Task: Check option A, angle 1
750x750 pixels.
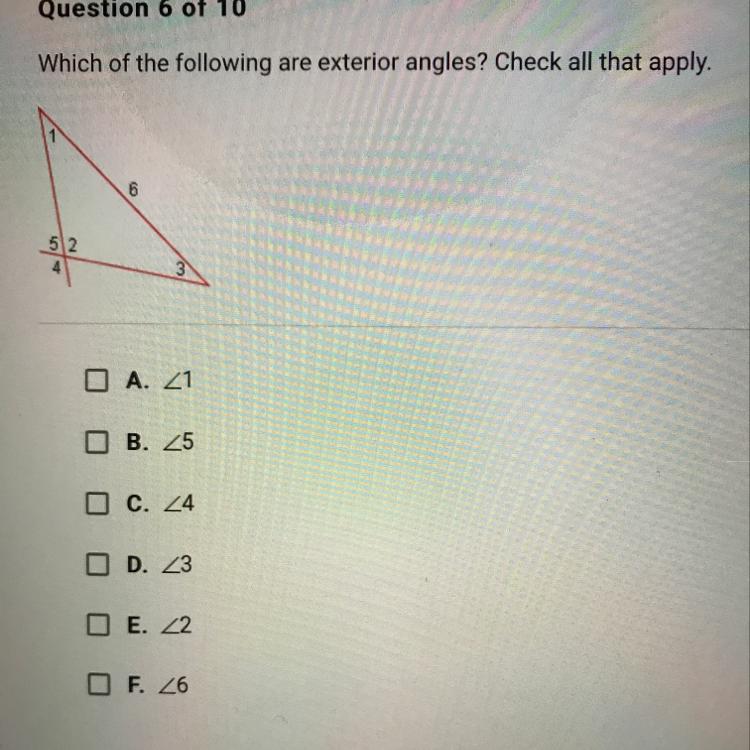Action: [x=95, y=380]
